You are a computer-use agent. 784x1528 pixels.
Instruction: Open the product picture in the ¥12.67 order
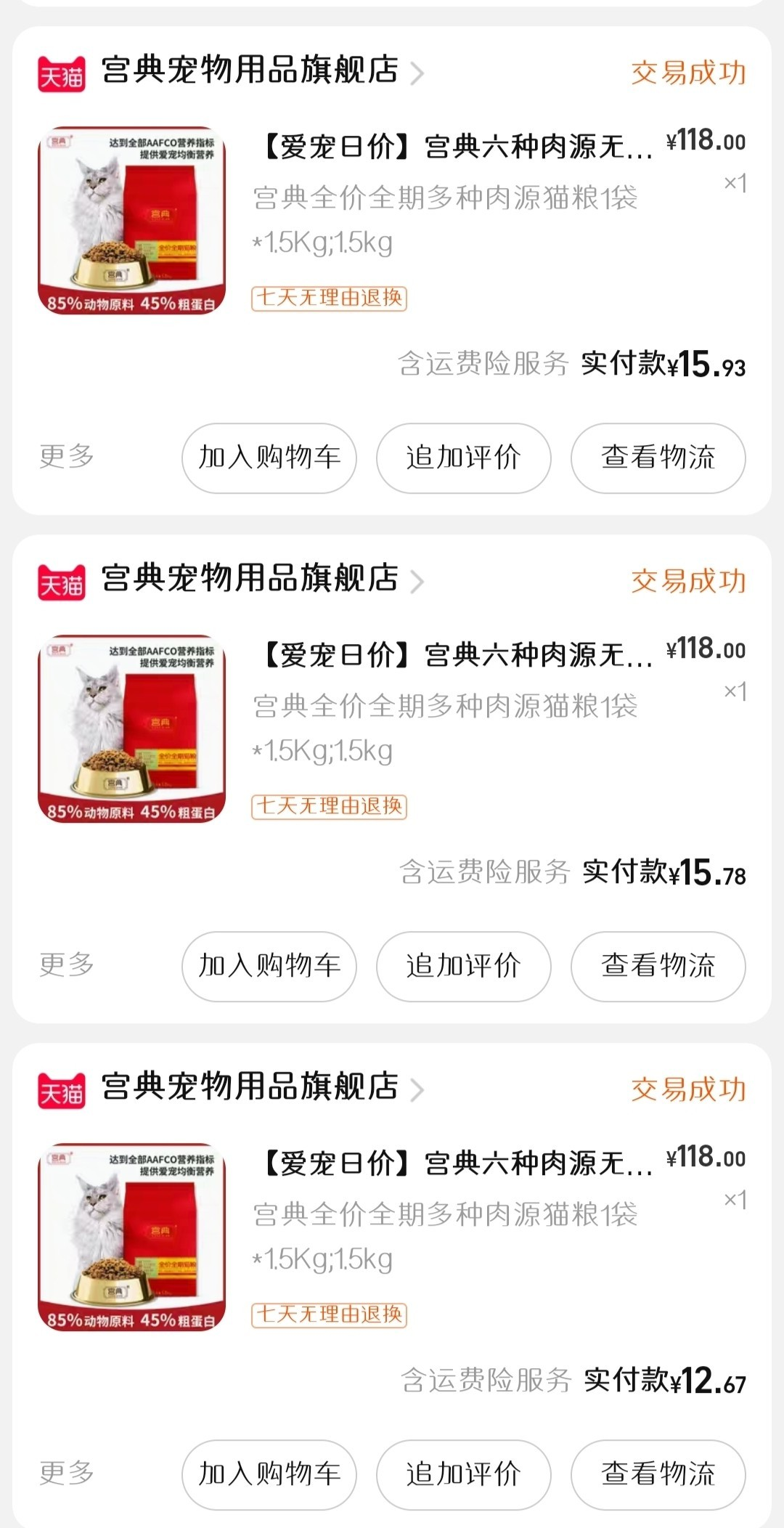point(131,1238)
